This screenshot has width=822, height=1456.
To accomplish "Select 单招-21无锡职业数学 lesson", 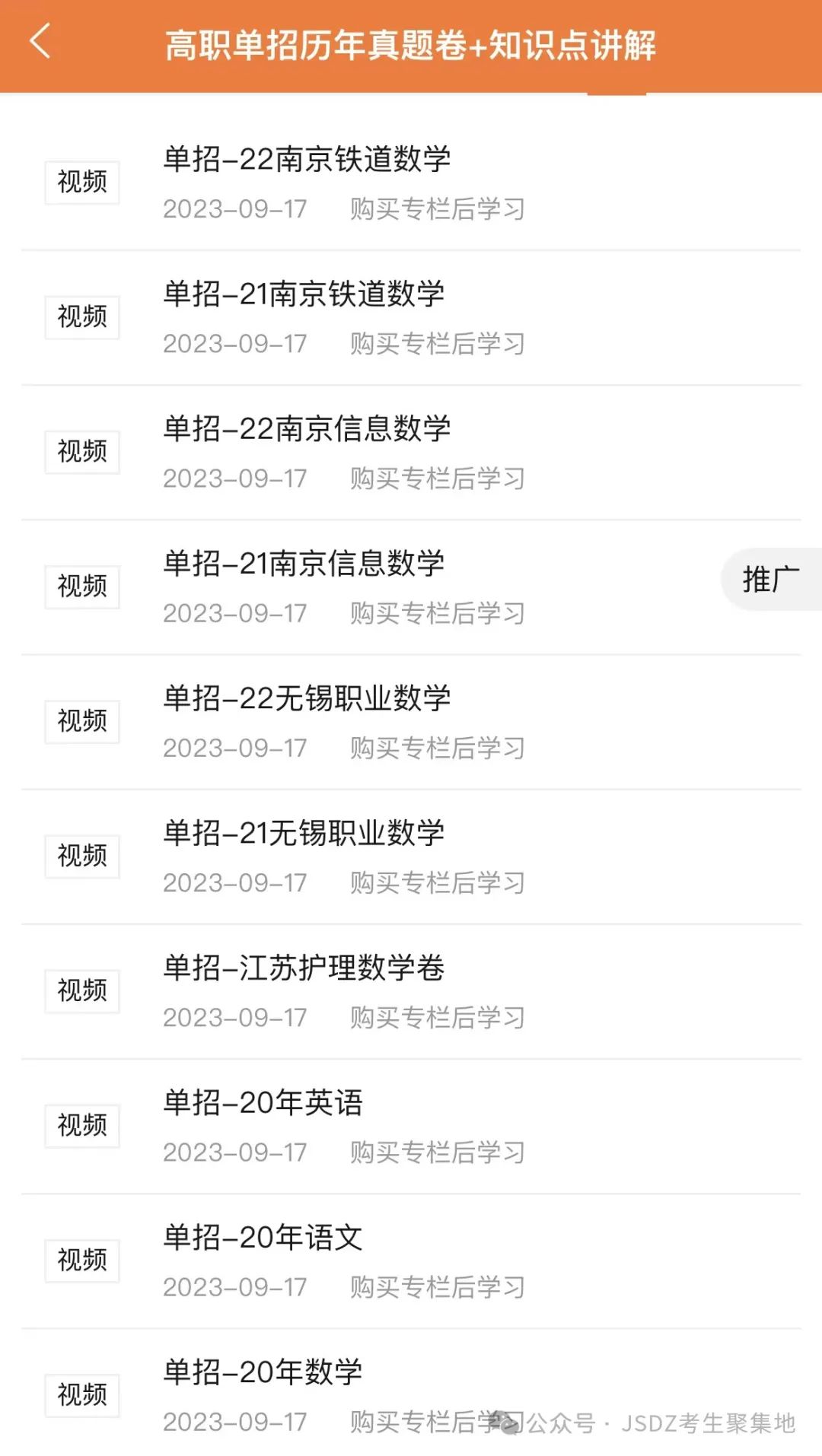I will 411,857.
